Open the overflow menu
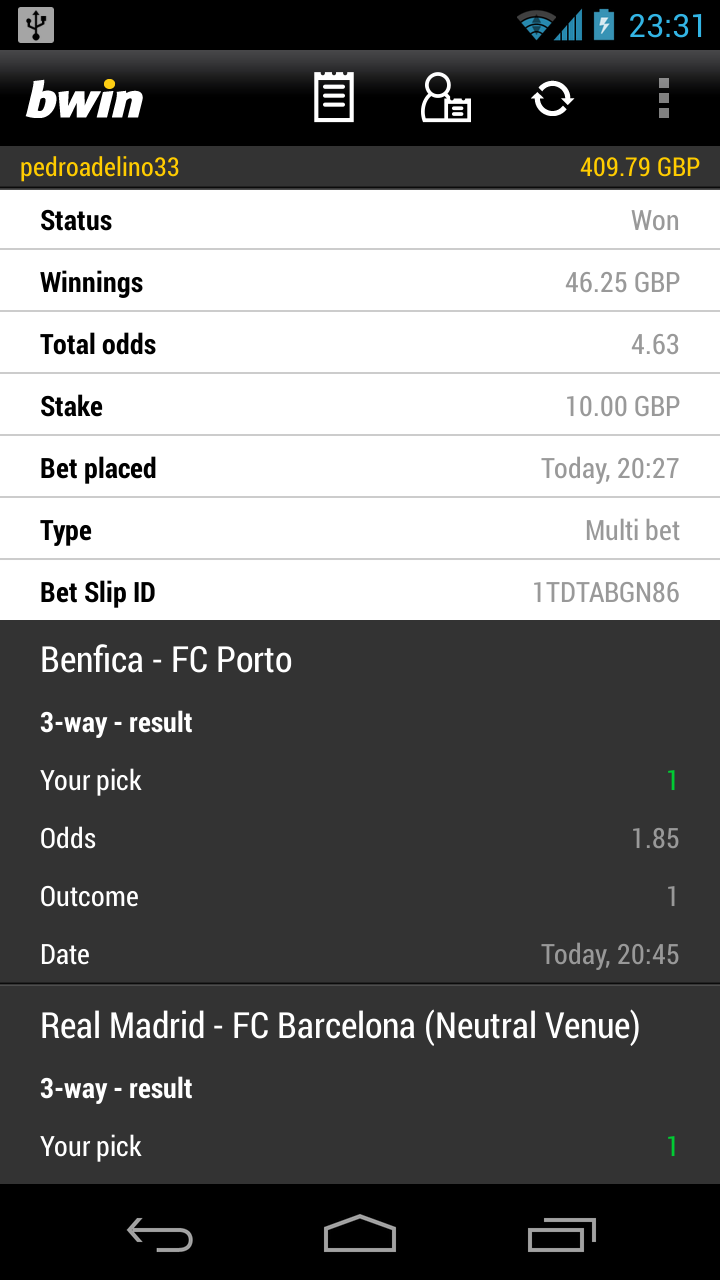 click(664, 98)
